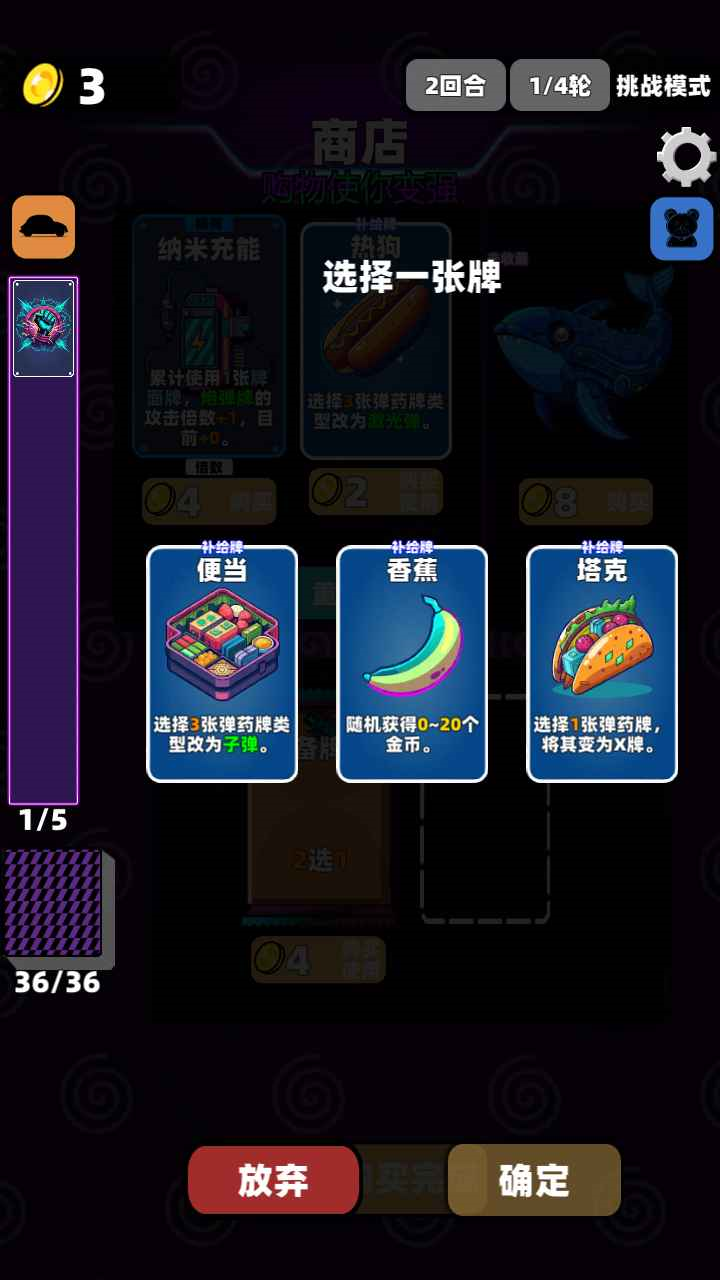Select the 便当 supply card

pos(222,664)
